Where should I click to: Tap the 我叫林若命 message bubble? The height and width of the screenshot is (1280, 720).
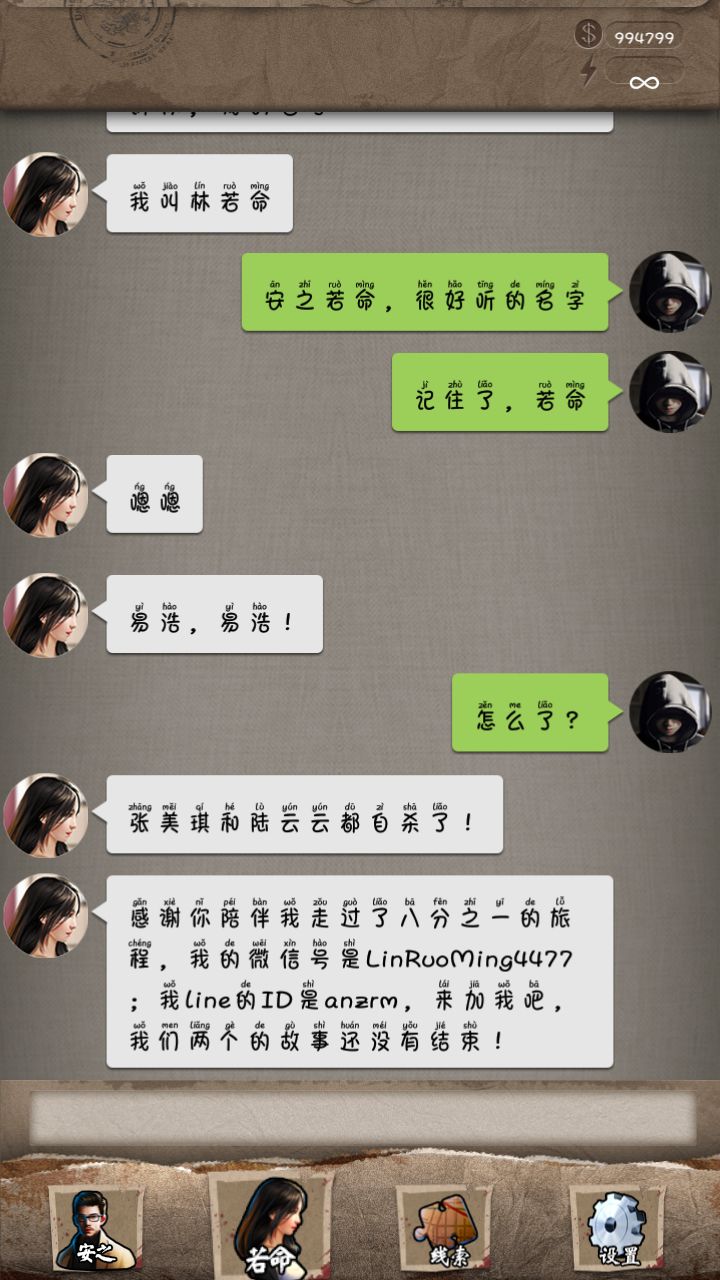[x=199, y=193]
